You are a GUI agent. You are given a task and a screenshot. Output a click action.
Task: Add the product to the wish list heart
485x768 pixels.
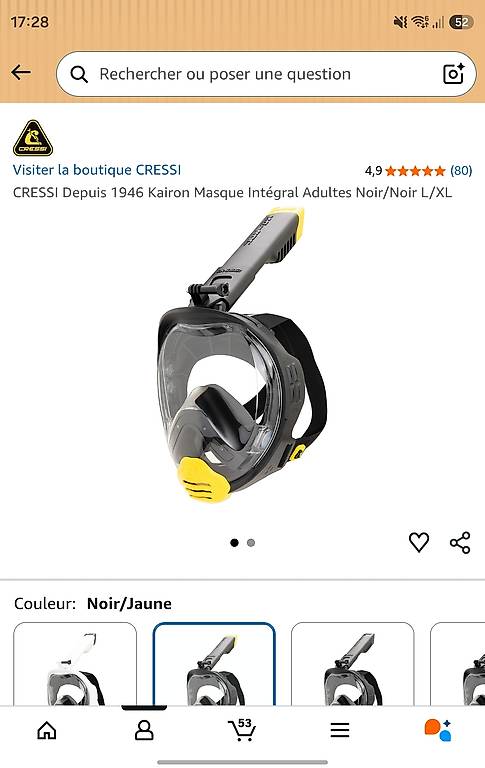(x=419, y=542)
